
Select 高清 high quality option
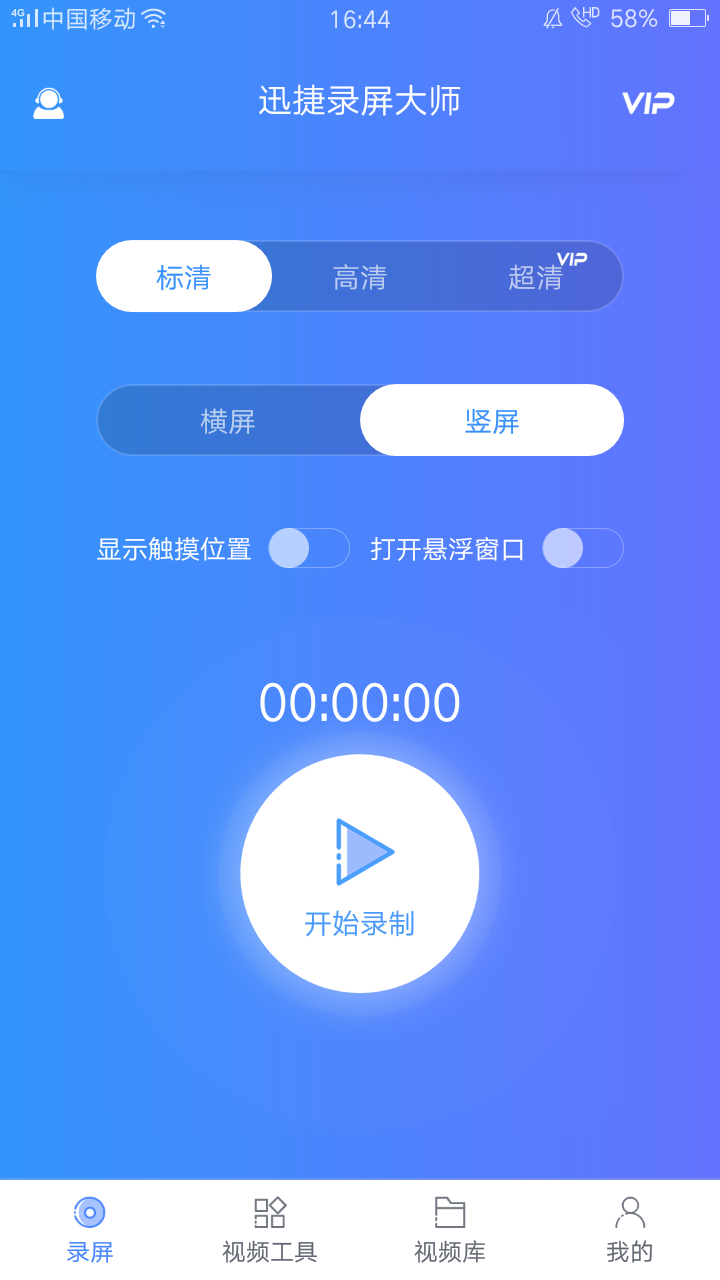tap(360, 276)
